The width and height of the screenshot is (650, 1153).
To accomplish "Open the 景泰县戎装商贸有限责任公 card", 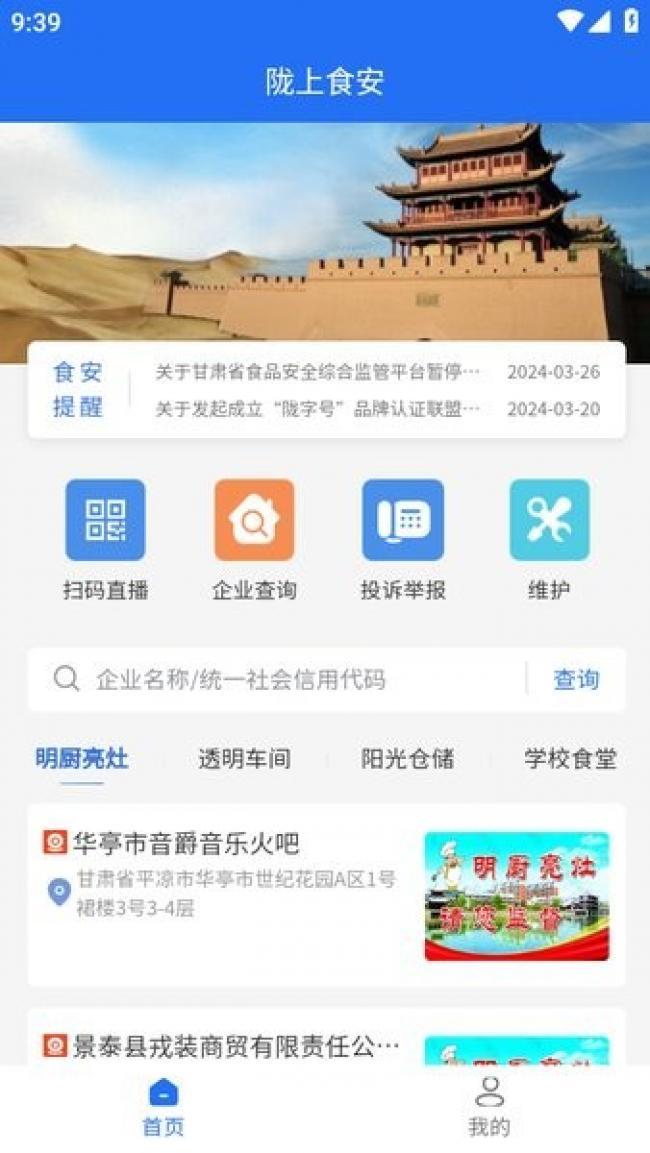I will click(326, 1037).
